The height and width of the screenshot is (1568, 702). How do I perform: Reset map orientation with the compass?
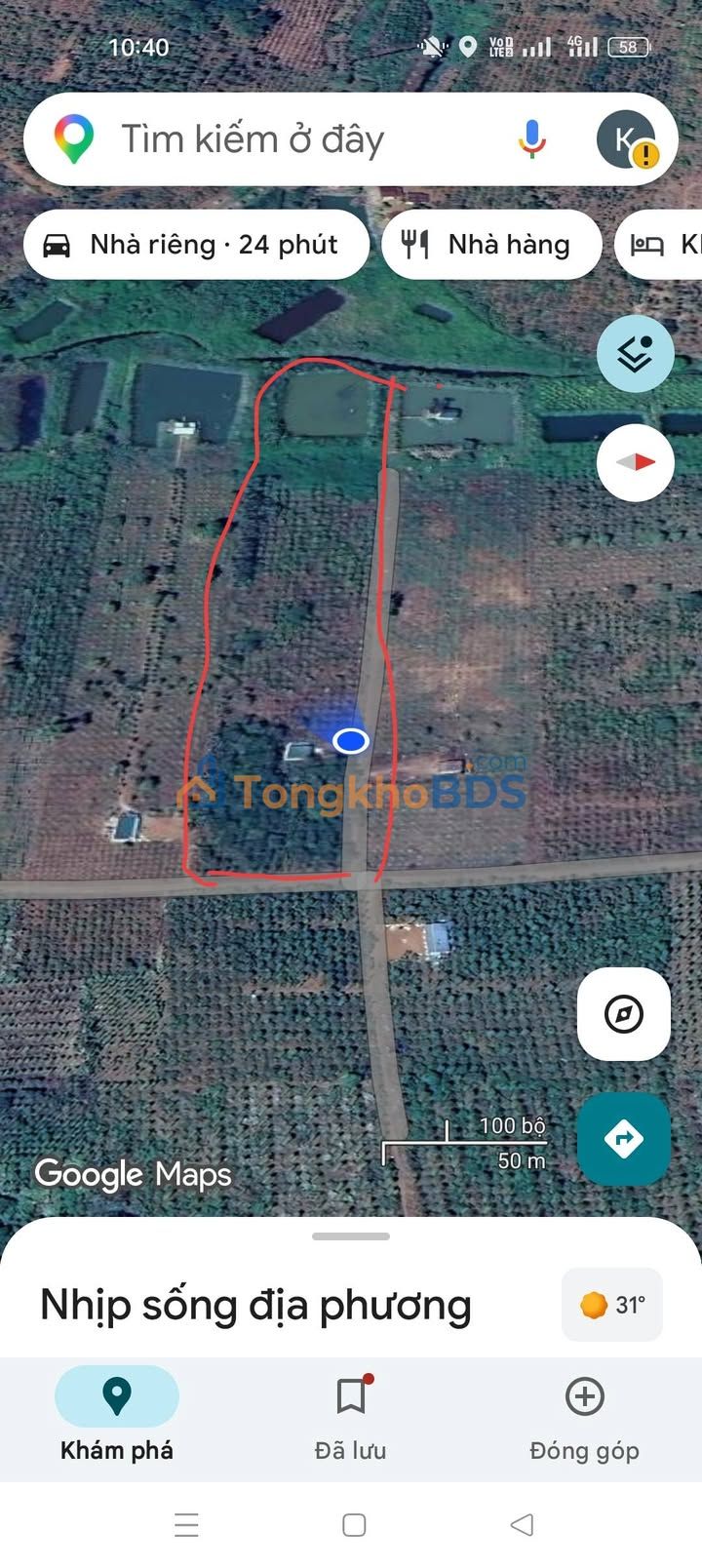point(636,462)
